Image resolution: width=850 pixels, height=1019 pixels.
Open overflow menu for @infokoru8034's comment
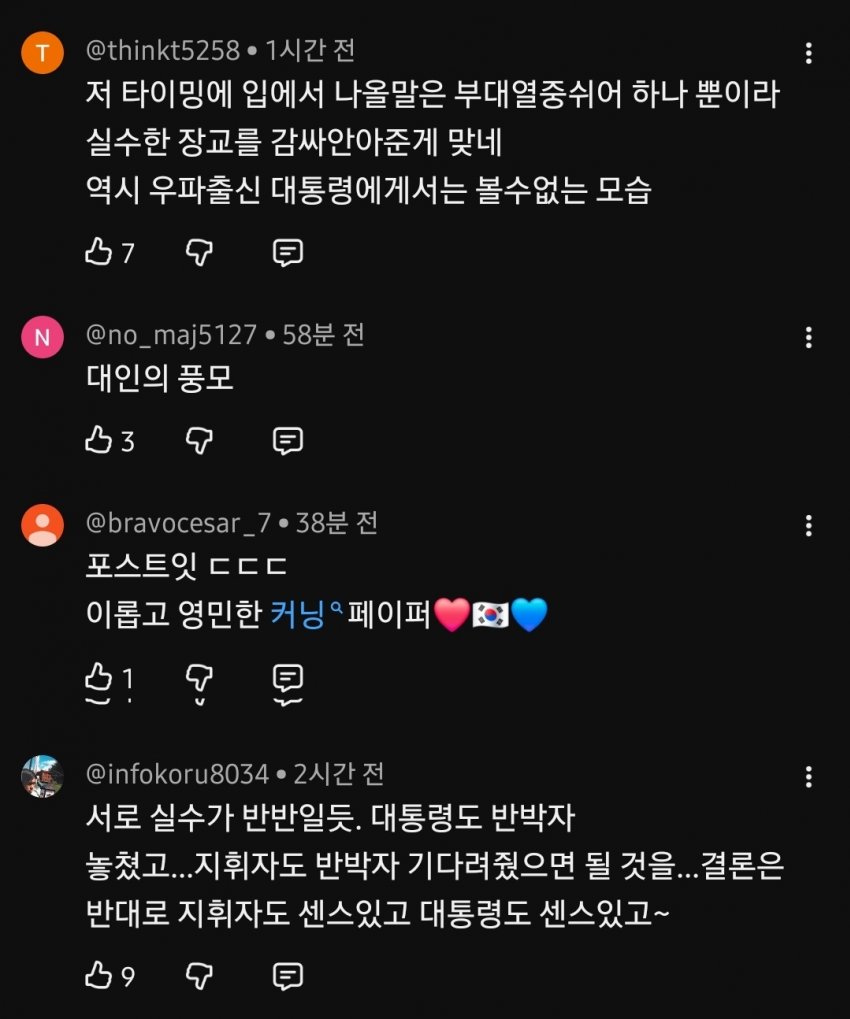tap(808, 777)
